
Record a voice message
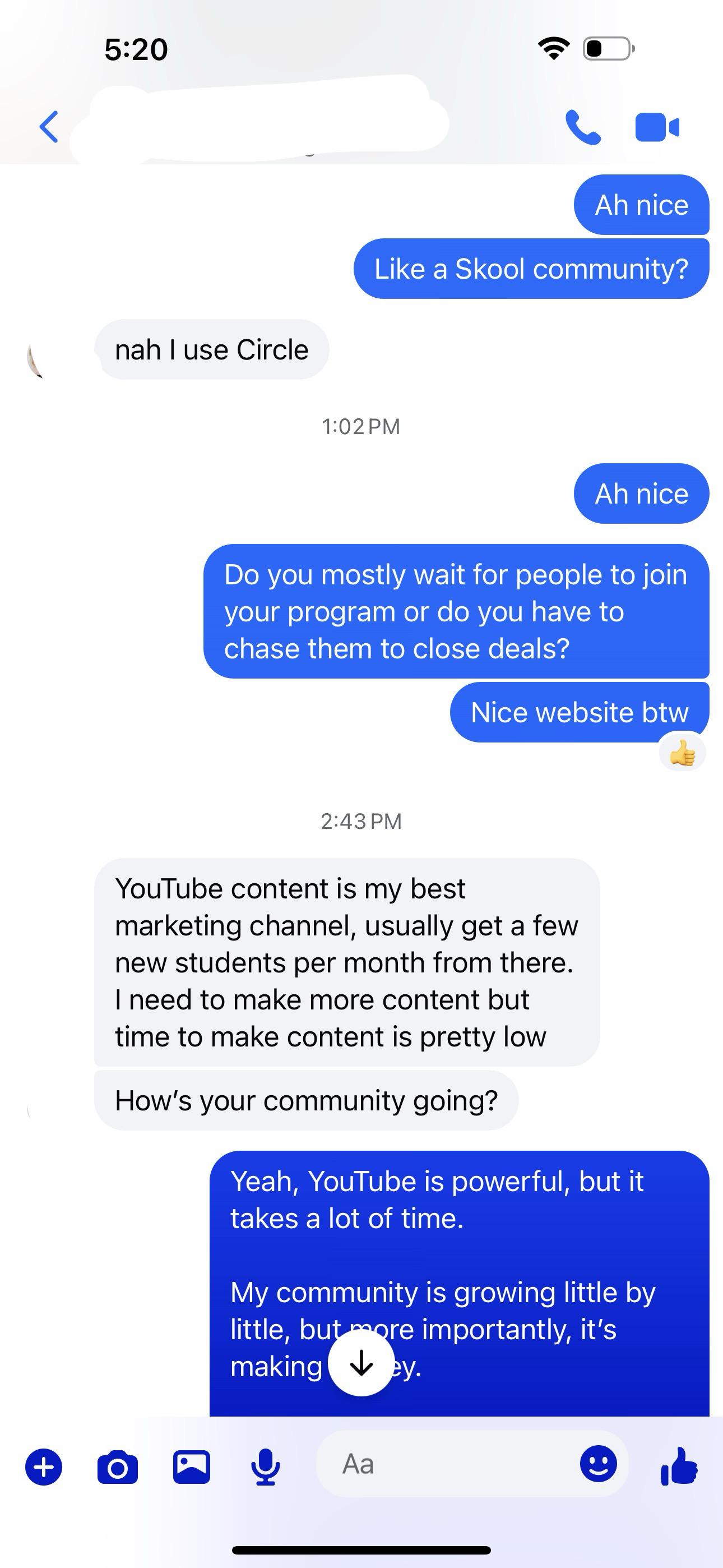266,1467
